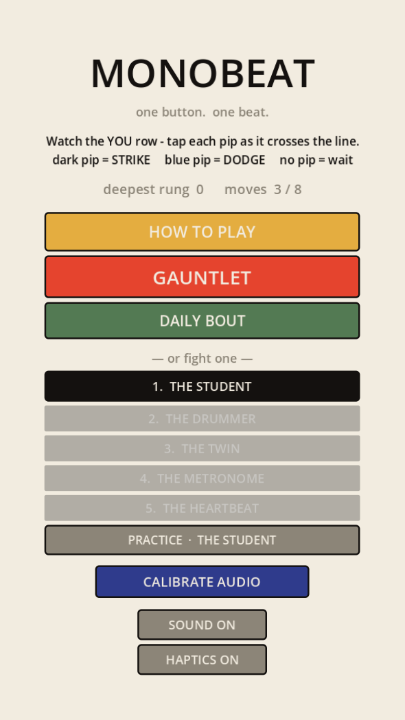Launch the Daily Bout

click(x=202, y=321)
